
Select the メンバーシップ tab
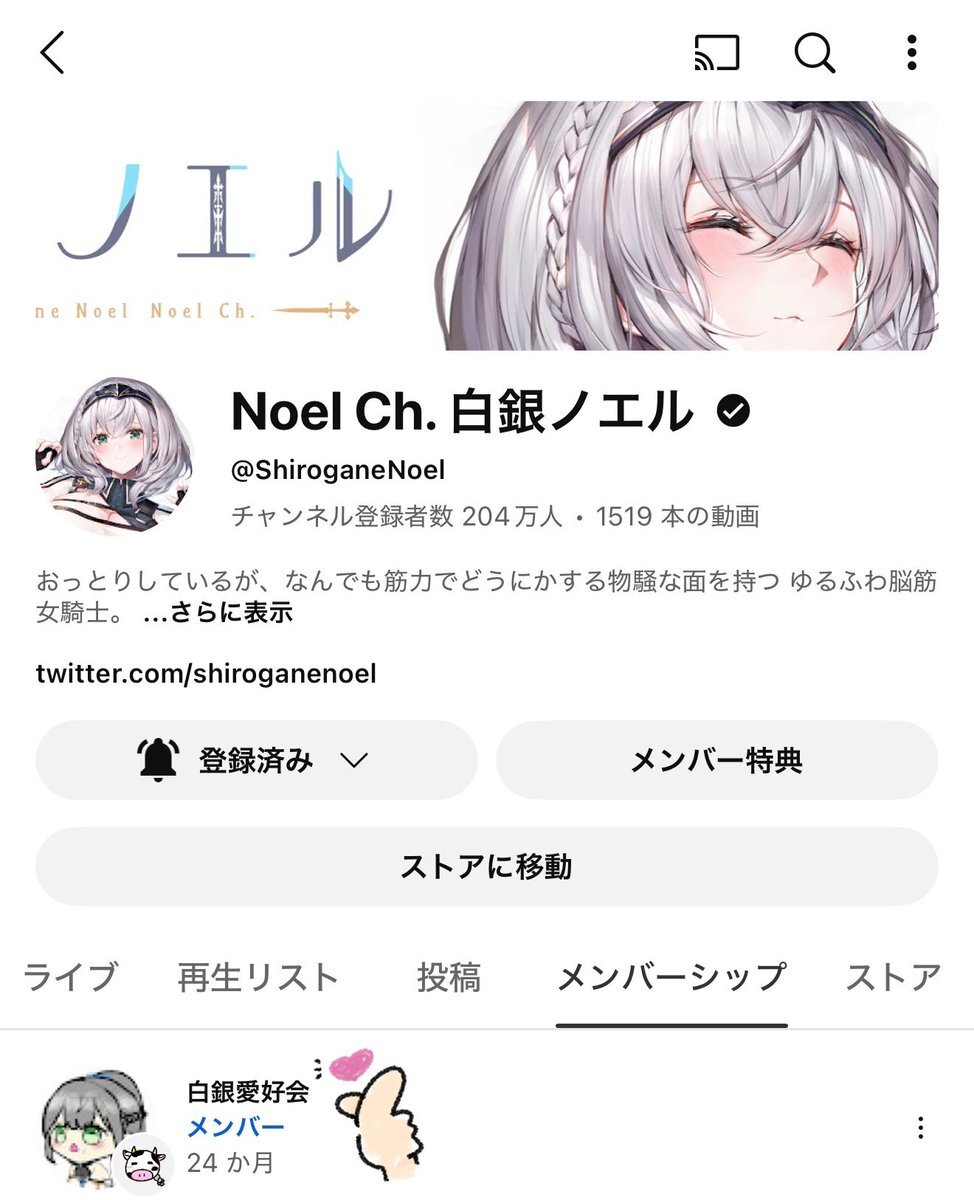(x=671, y=977)
